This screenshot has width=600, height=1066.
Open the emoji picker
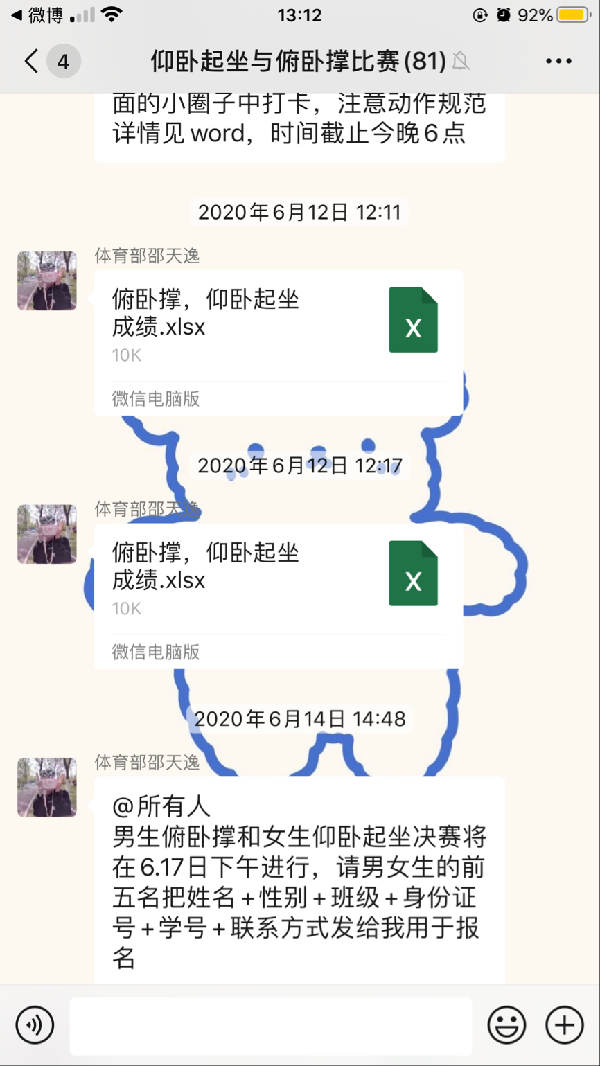click(x=507, y=1025)
